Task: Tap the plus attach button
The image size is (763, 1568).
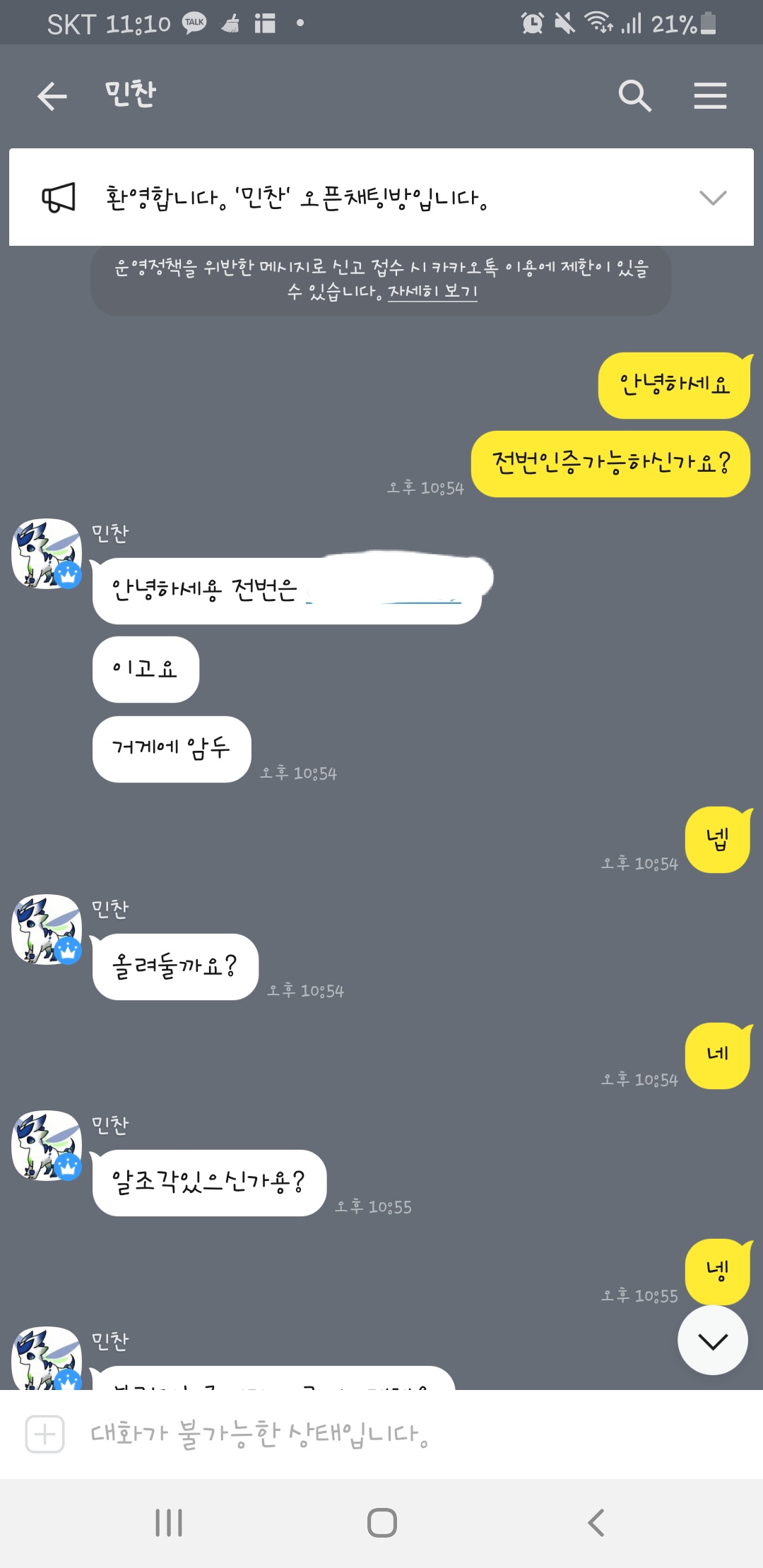Action: [45, 1434]
